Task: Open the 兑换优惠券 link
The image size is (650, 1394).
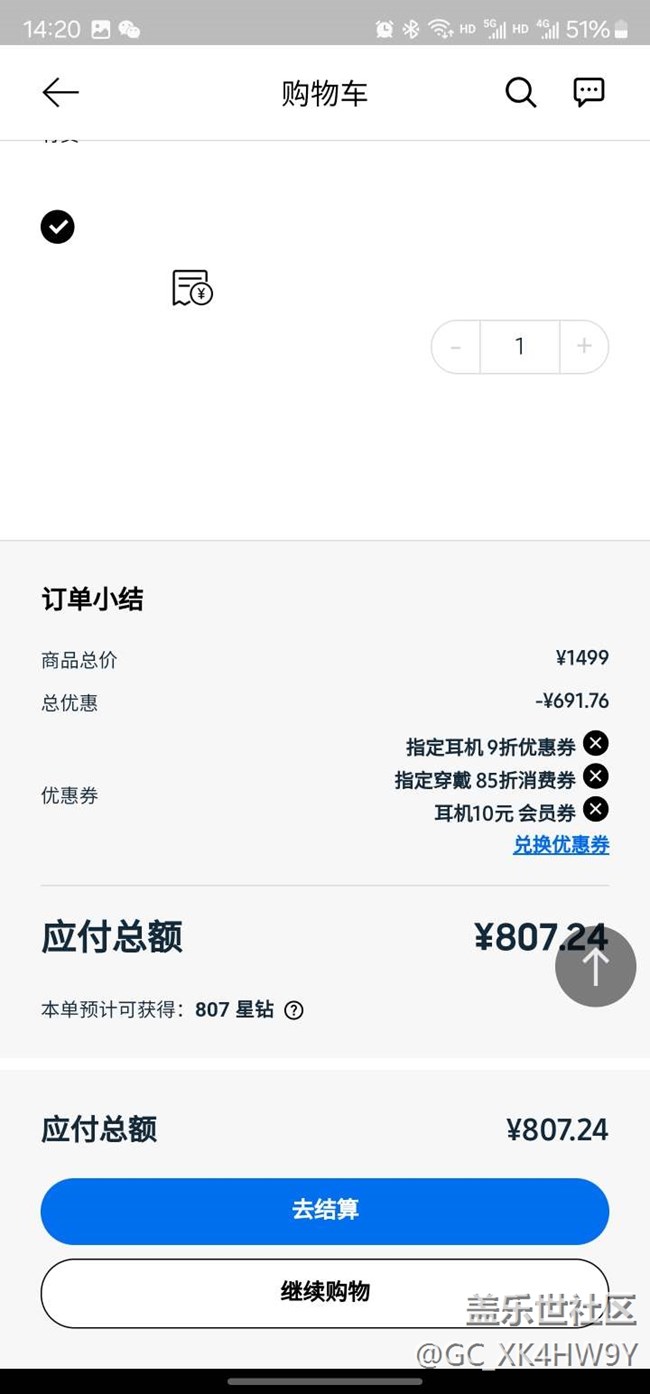Action: pos(561,845)
